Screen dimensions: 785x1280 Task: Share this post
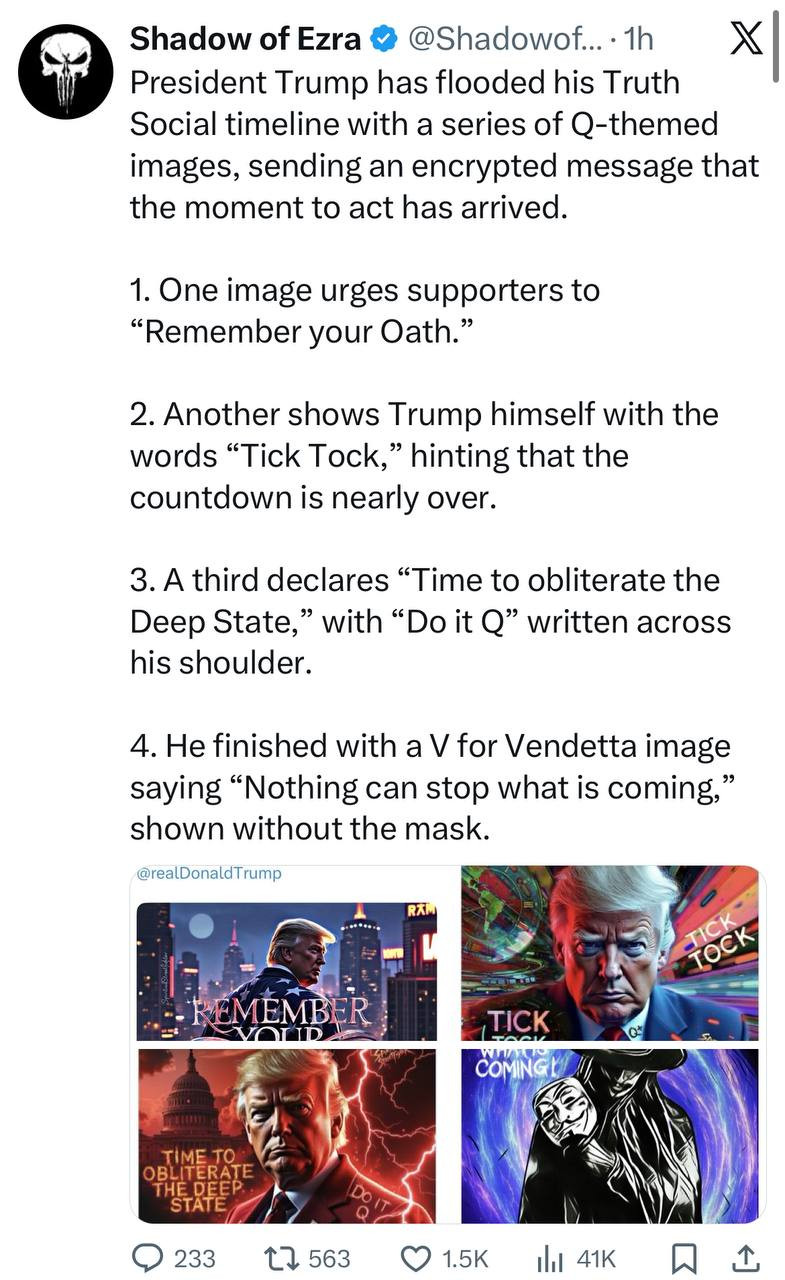pyautogui.click(x=745, y=1257)
